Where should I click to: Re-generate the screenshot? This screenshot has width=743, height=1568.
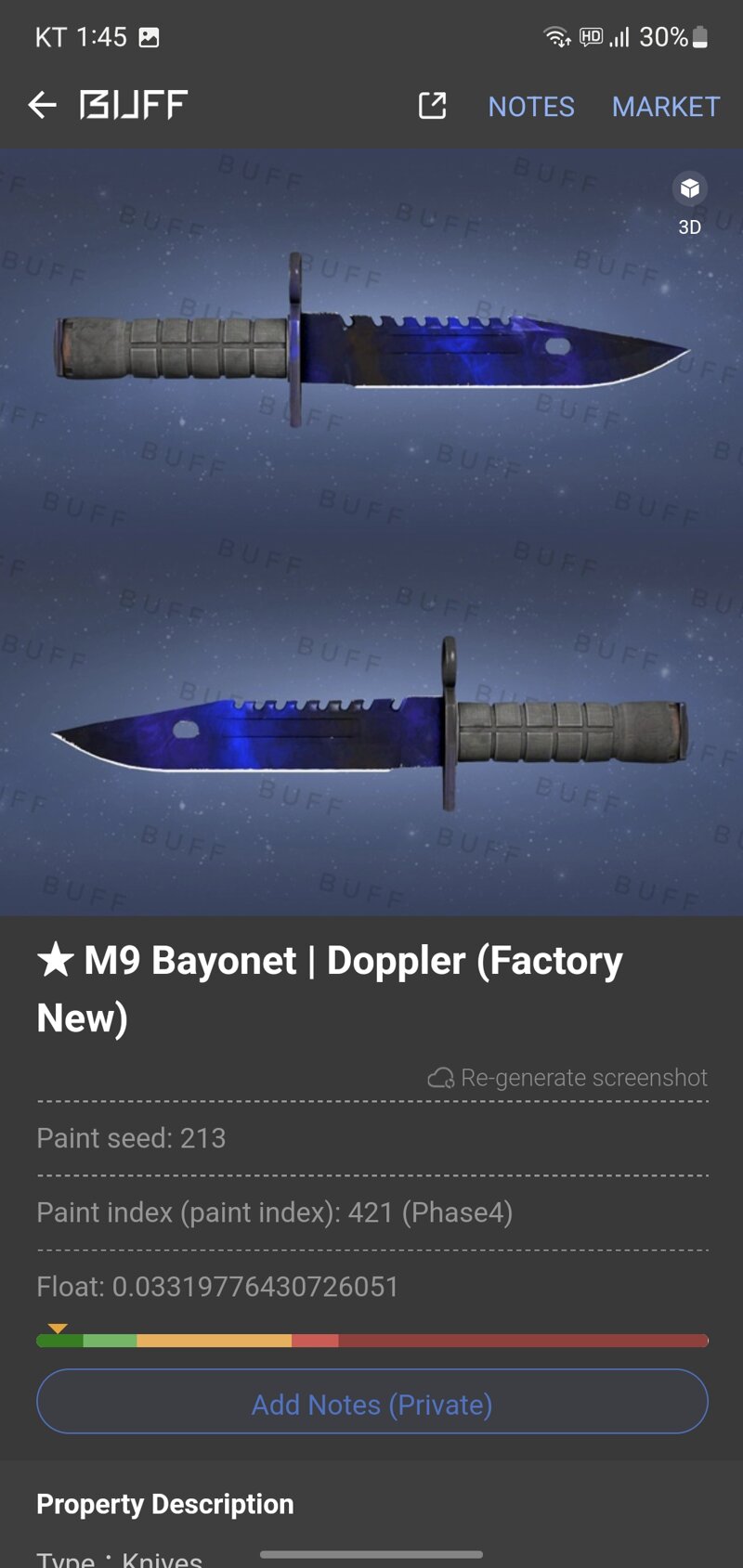click(x=568, y=1078)
